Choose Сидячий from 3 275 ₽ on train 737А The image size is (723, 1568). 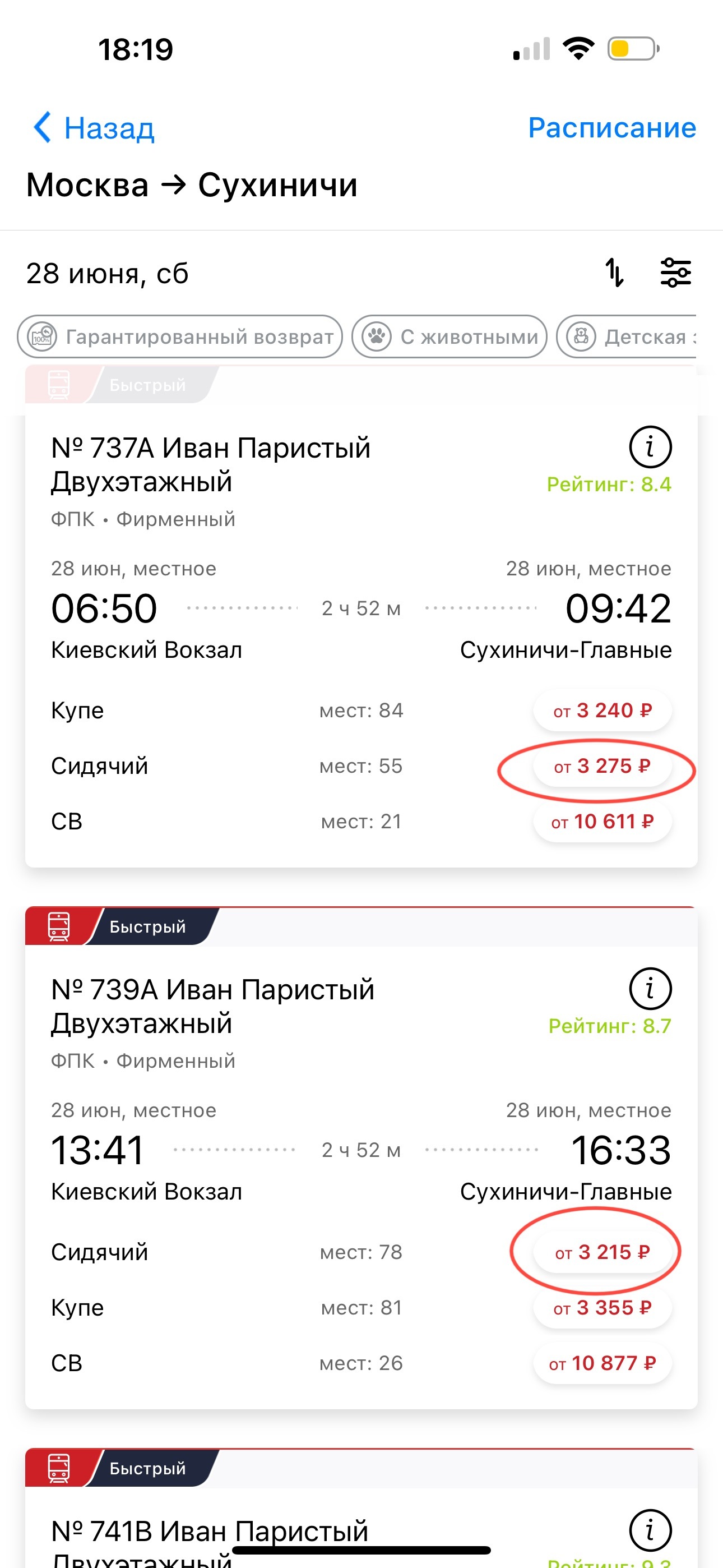602,765
